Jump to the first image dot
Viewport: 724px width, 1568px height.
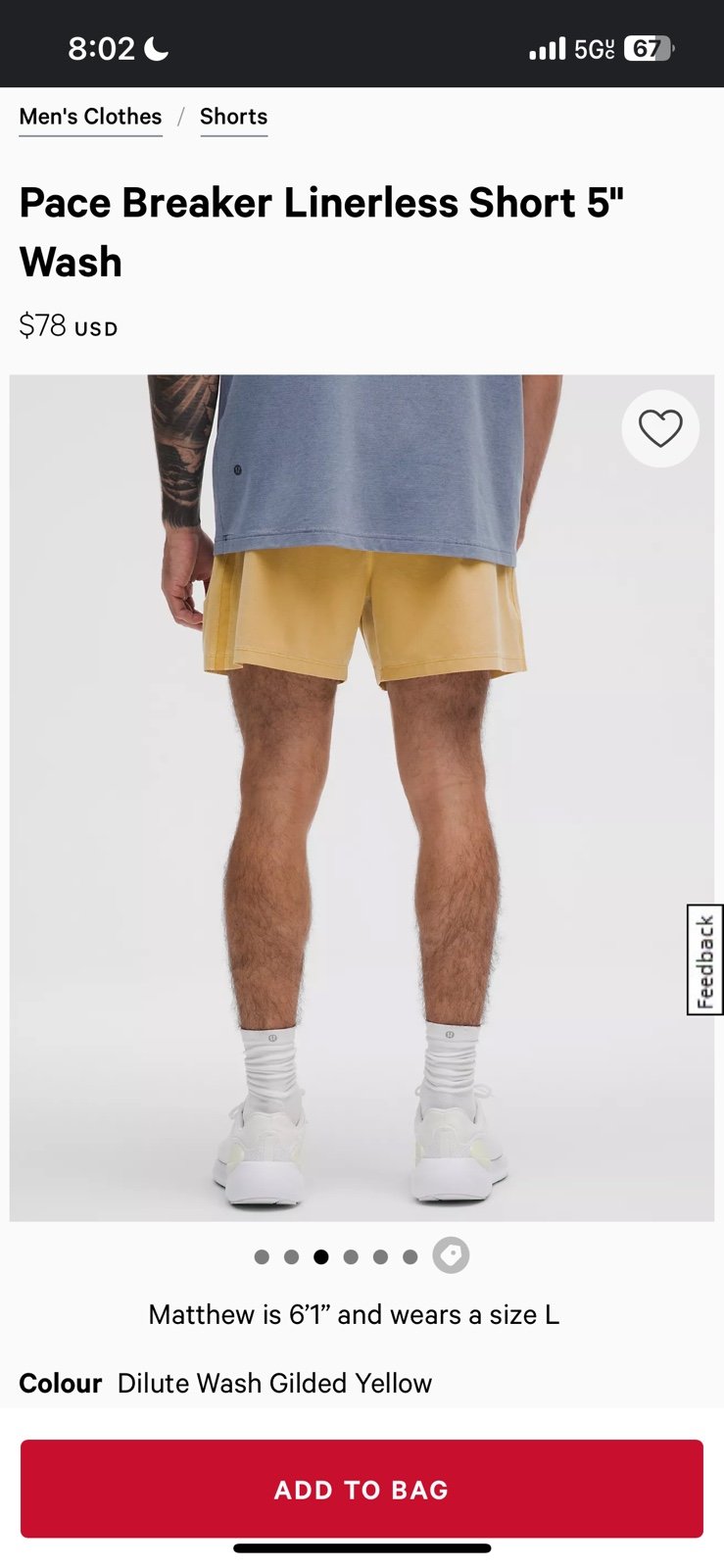pos(262,1256)
